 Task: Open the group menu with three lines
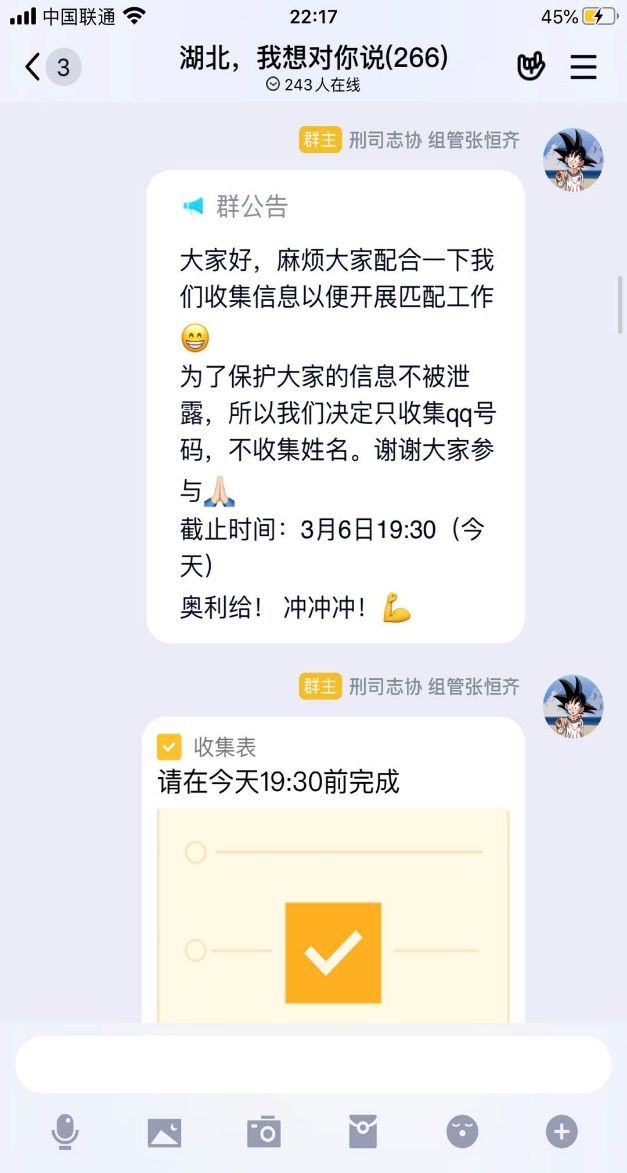(583, 67)
